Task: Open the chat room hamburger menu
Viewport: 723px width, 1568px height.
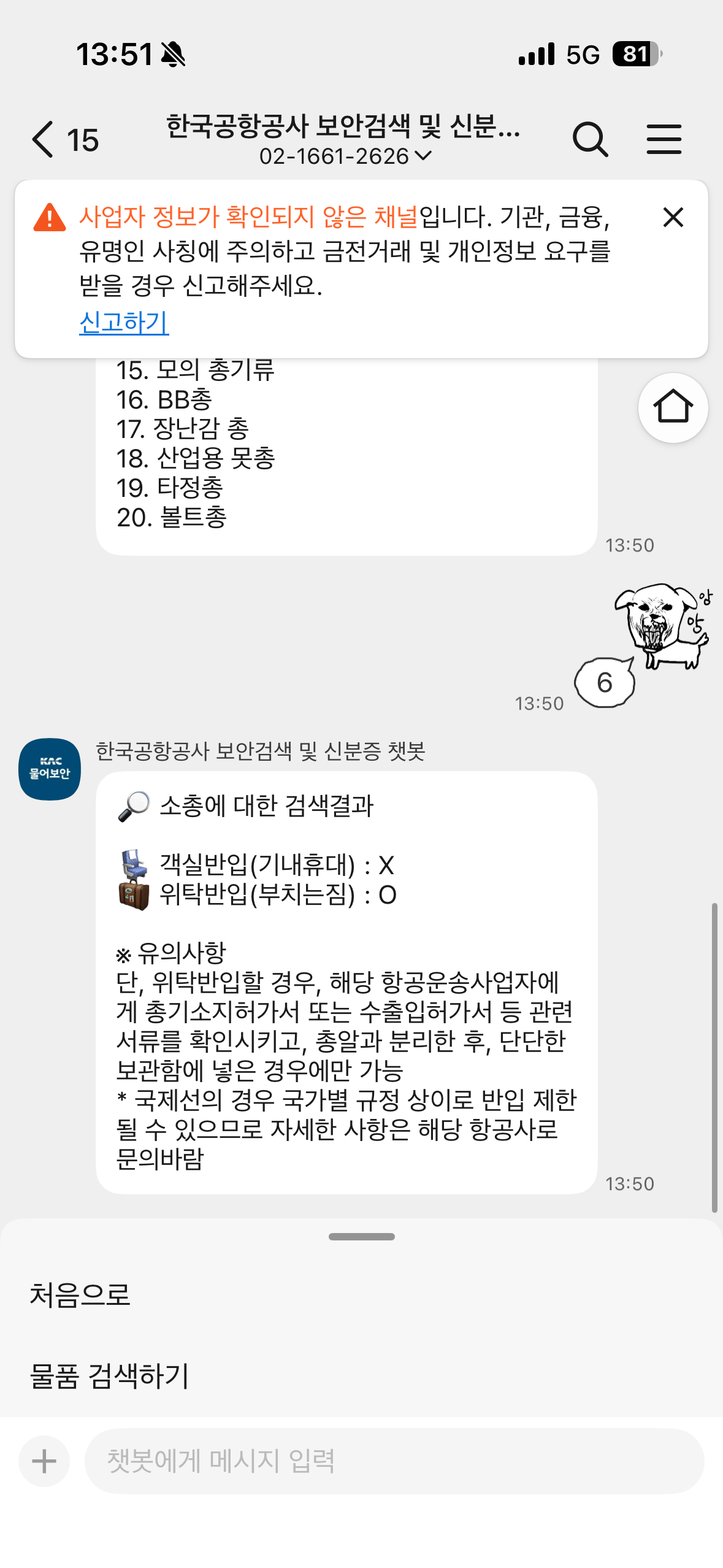Action: (x=664, y=139)
